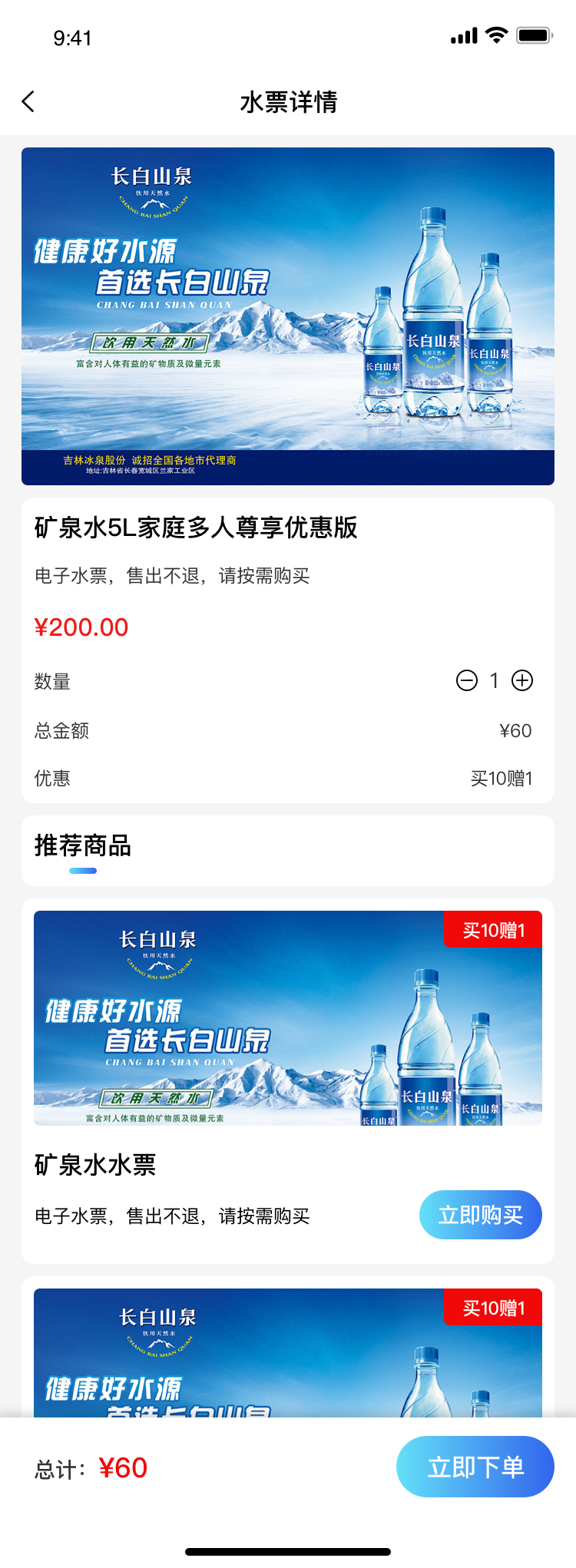The image size is (576, 1568).
Task: Decrease the quantity by one
Action: (x=467, y=680)
